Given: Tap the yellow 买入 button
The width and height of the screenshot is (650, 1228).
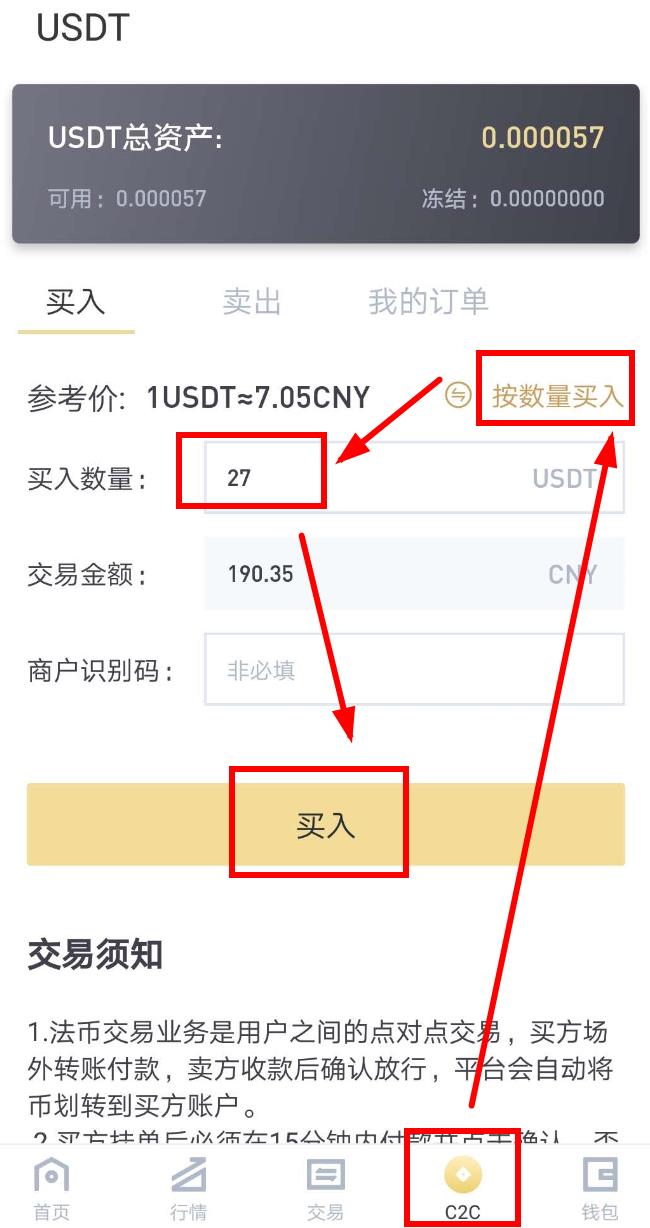Looking at the screenshot, I should click(x=326, y=824).
